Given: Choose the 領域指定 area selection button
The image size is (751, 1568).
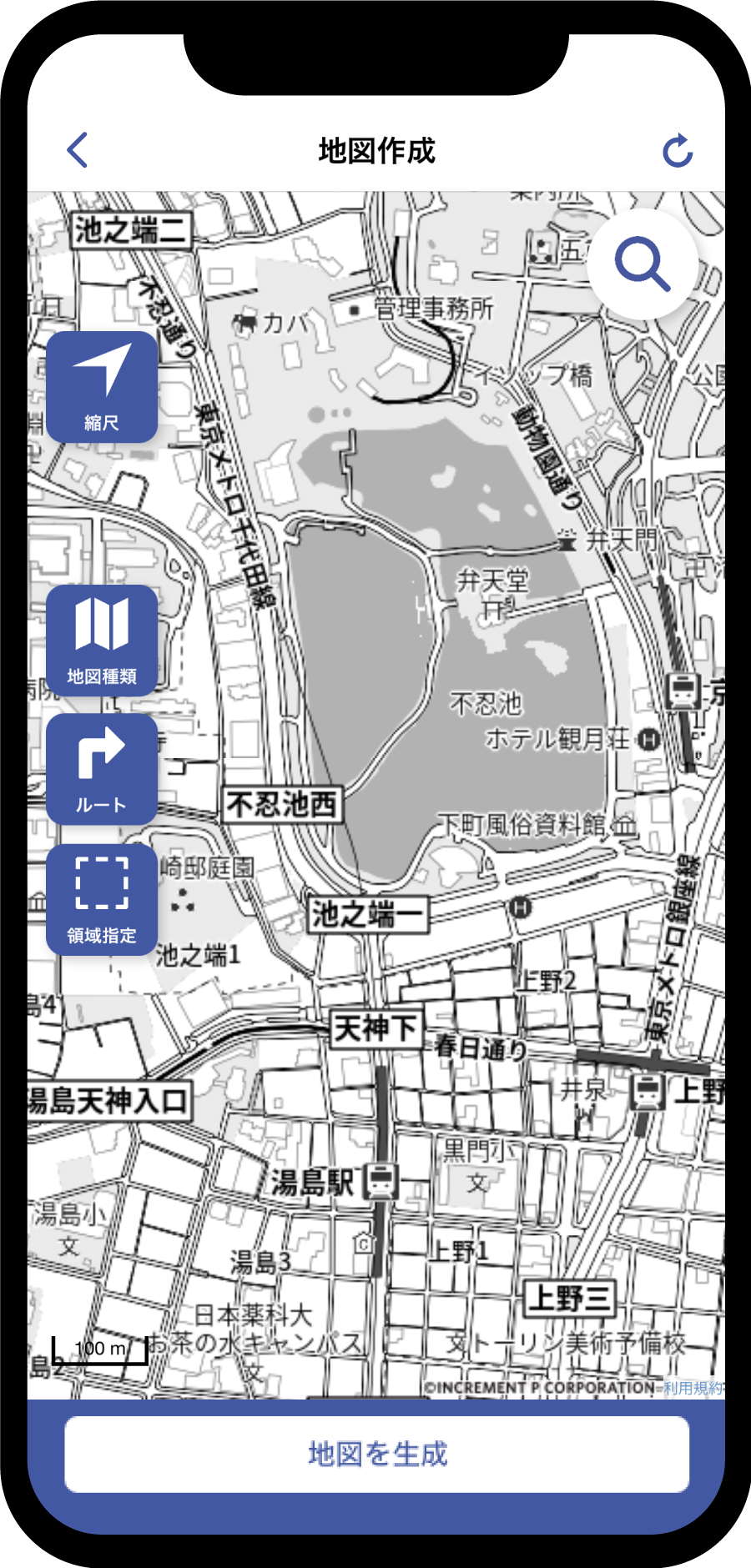Looking at the screenshot, I should point(102,899).
